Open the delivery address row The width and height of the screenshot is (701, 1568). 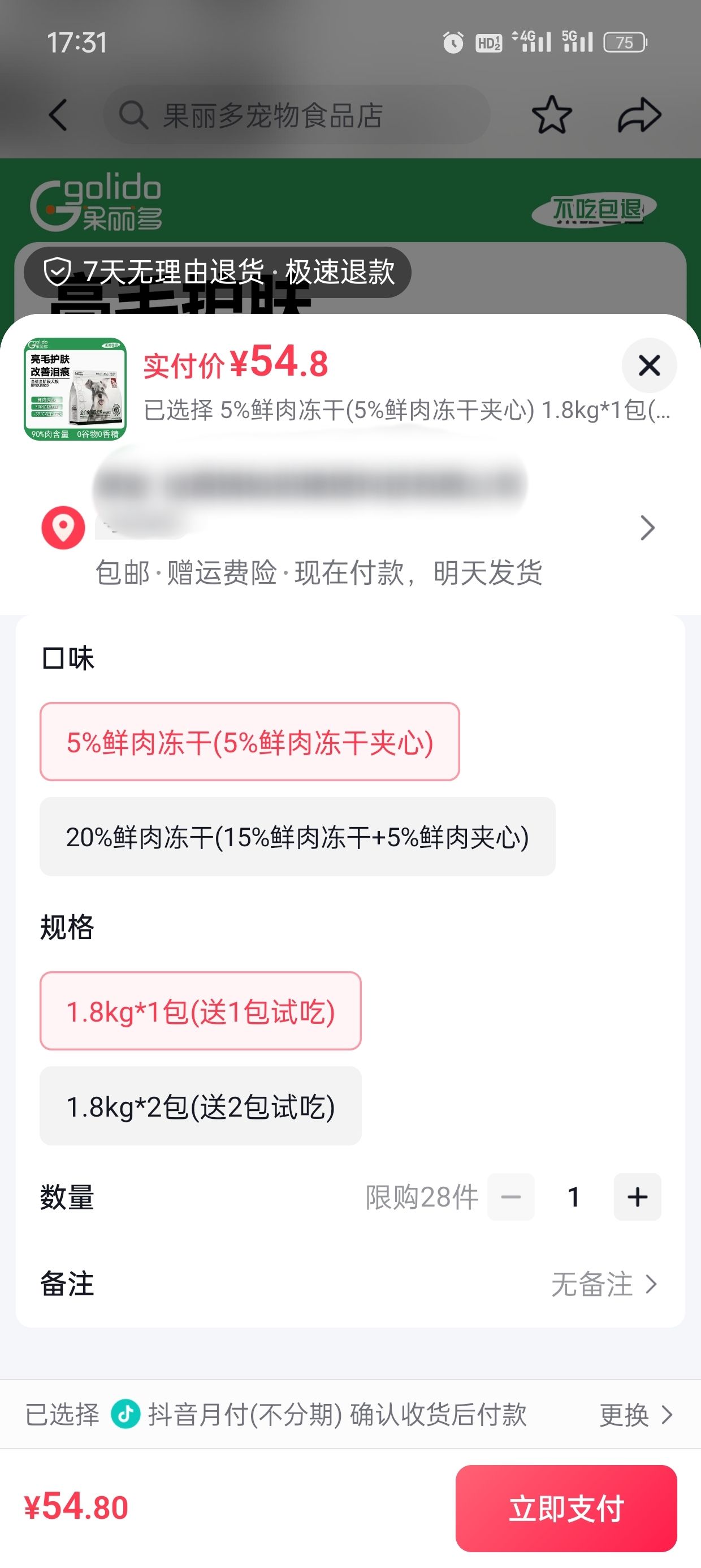pyautogui.click(x=350, y=527)
